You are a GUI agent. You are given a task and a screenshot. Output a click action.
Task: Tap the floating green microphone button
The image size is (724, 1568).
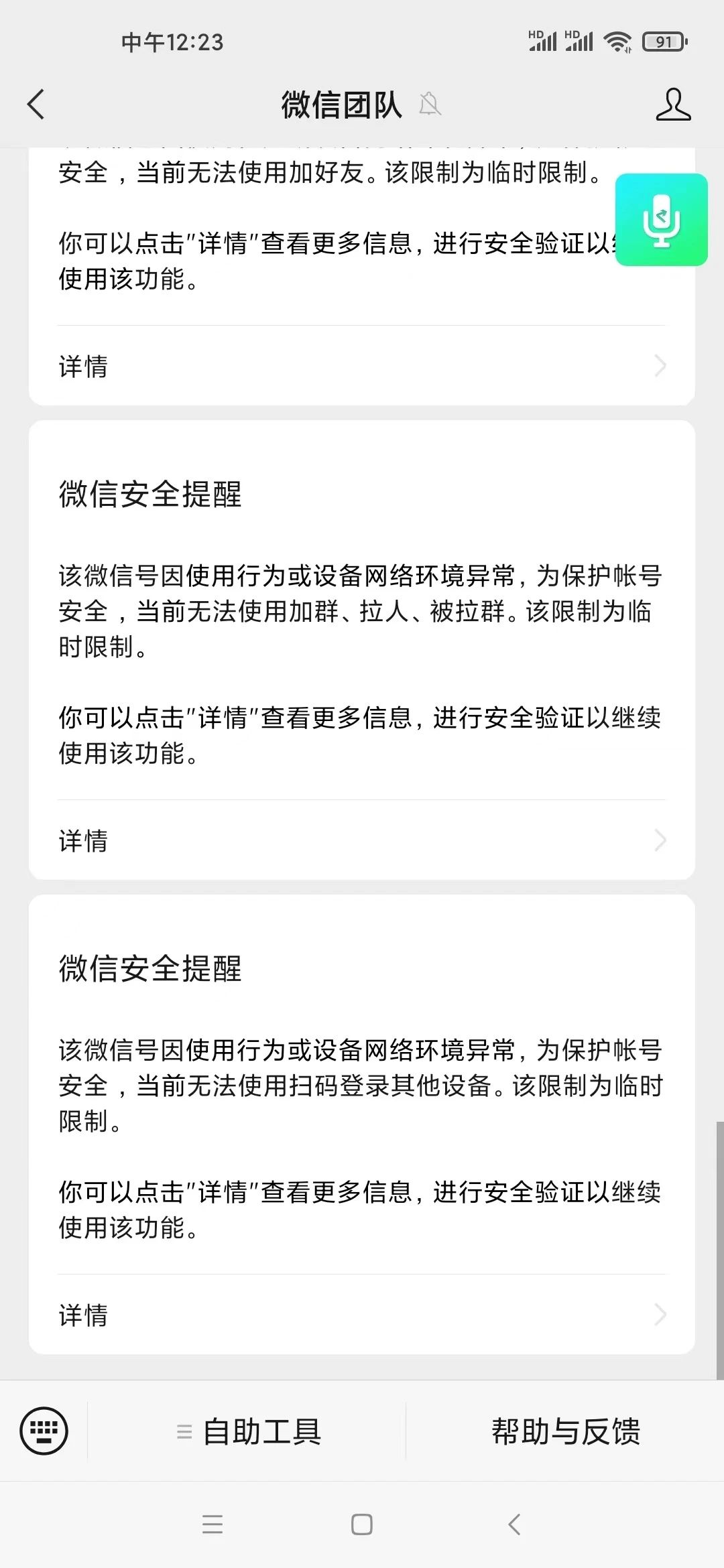click(x=662, y=220)
